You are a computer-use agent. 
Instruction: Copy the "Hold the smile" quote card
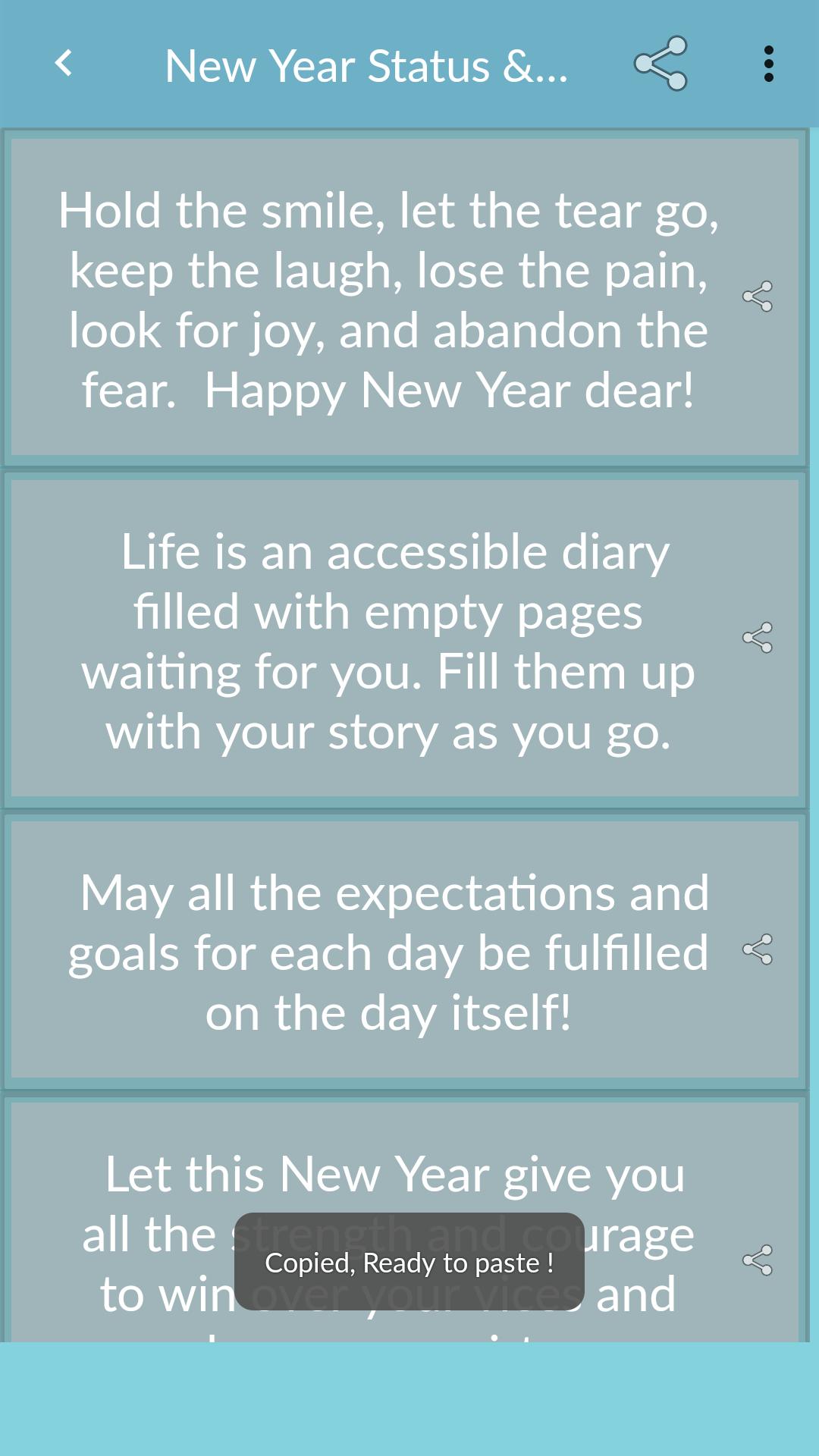click(388, 300)
